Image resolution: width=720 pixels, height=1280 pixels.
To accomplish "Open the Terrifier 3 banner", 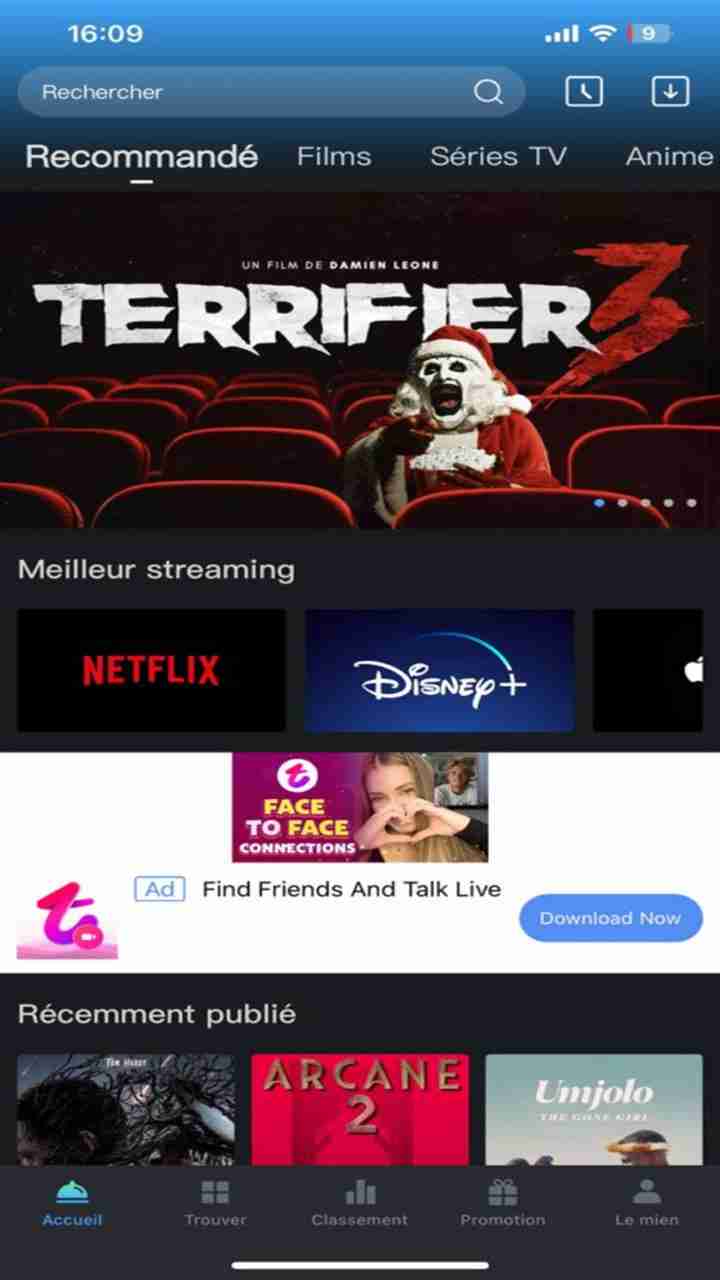I will (x=360, y=360).
